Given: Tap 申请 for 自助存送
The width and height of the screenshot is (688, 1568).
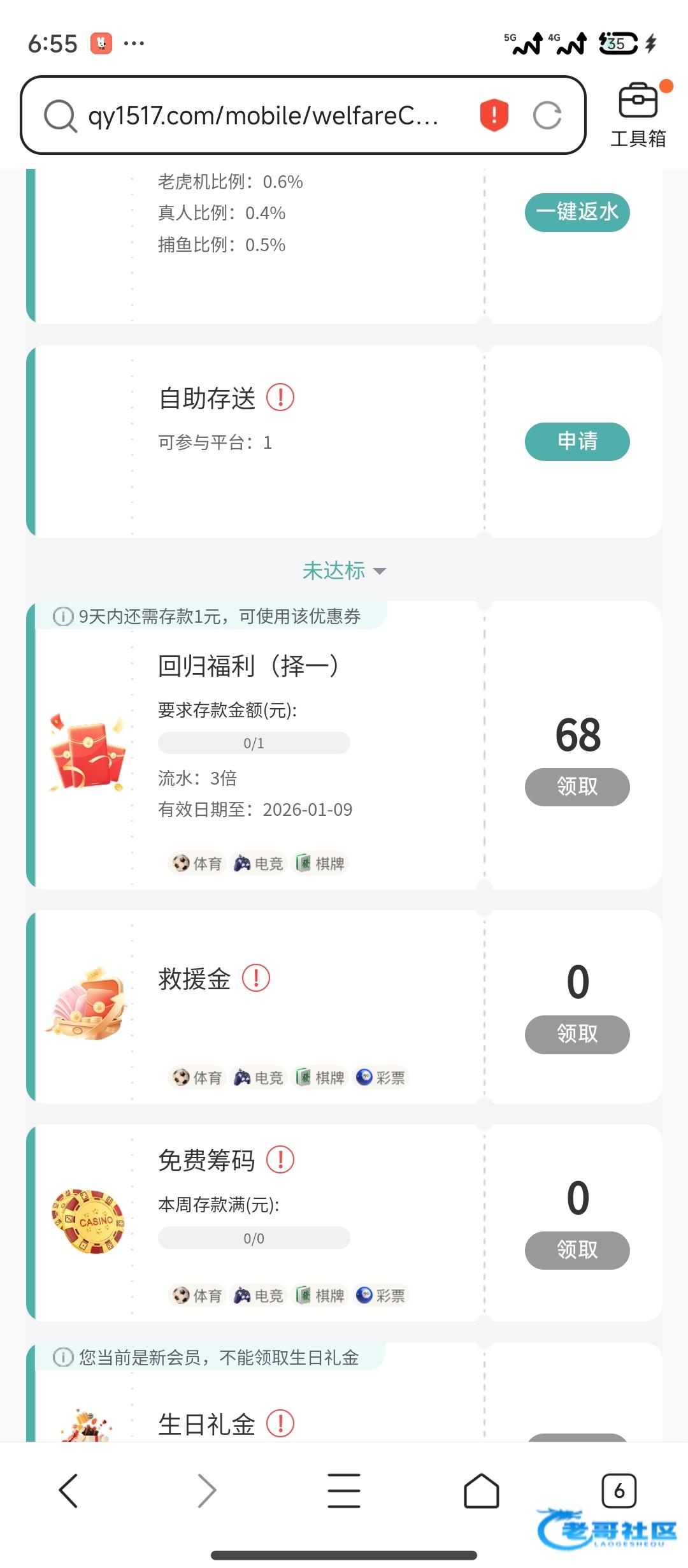Looking at the screenshot, I should (577, 441).
